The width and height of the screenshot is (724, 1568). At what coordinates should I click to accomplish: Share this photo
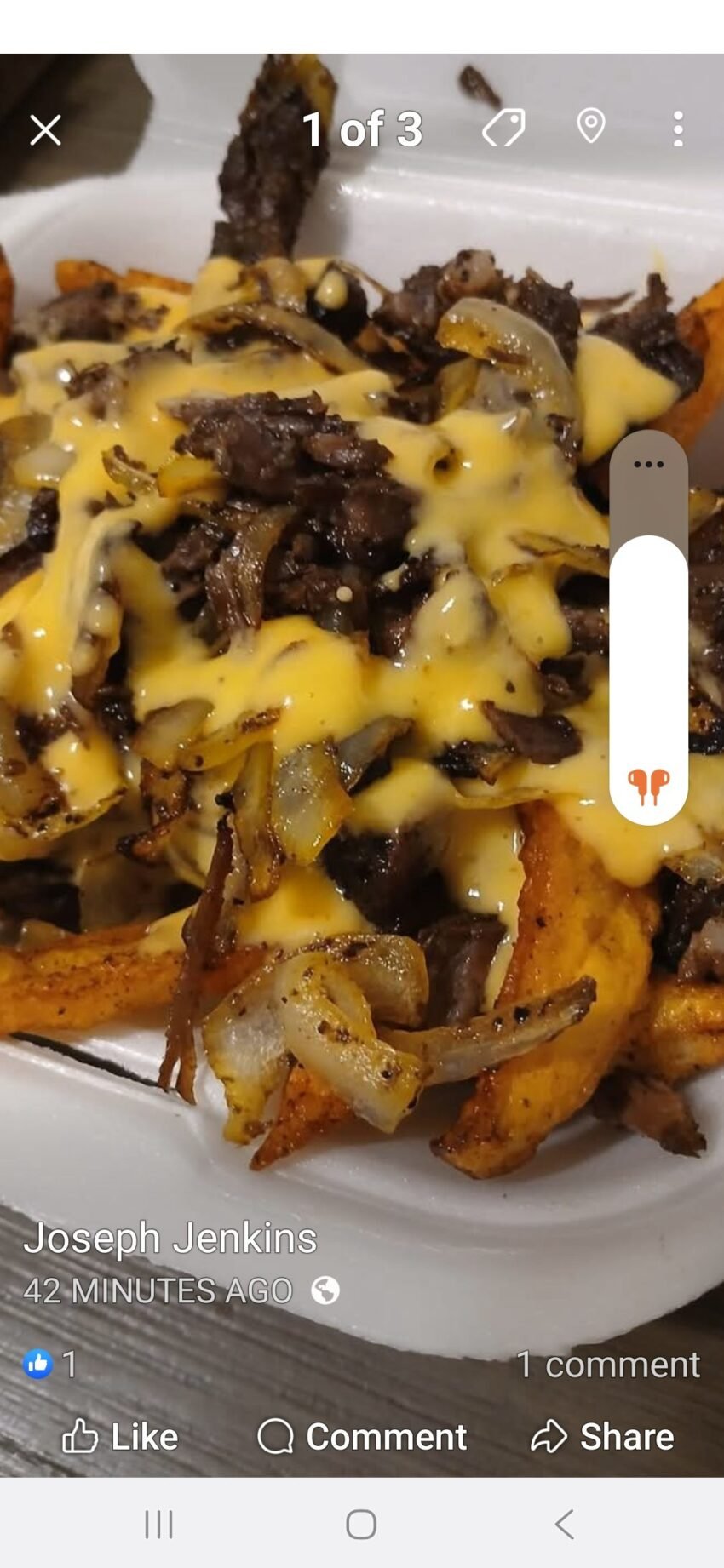[602, 1436]
